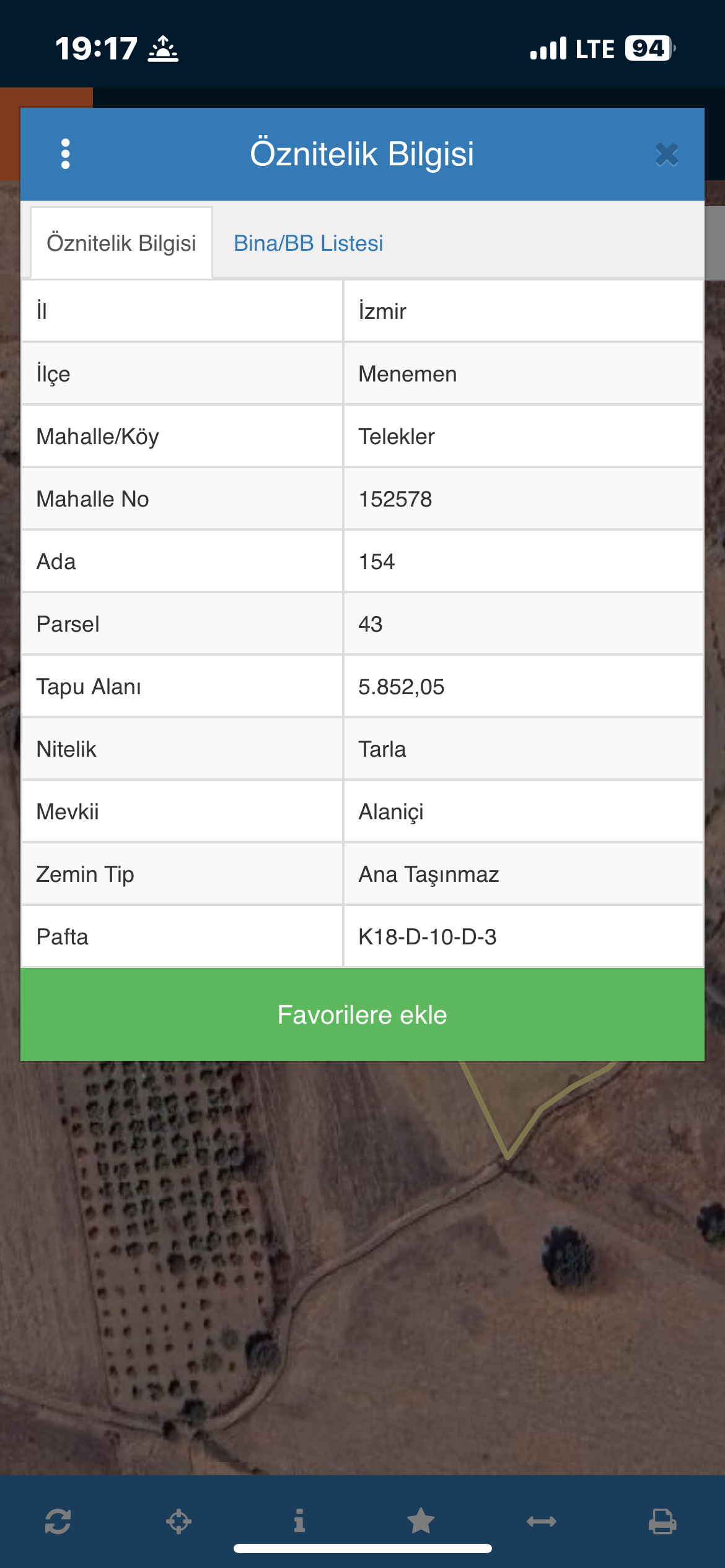Viewport: 725px width, 1568px height.
Task: Open the three-dot menu in the dialog header
Action: pos(66,154)
